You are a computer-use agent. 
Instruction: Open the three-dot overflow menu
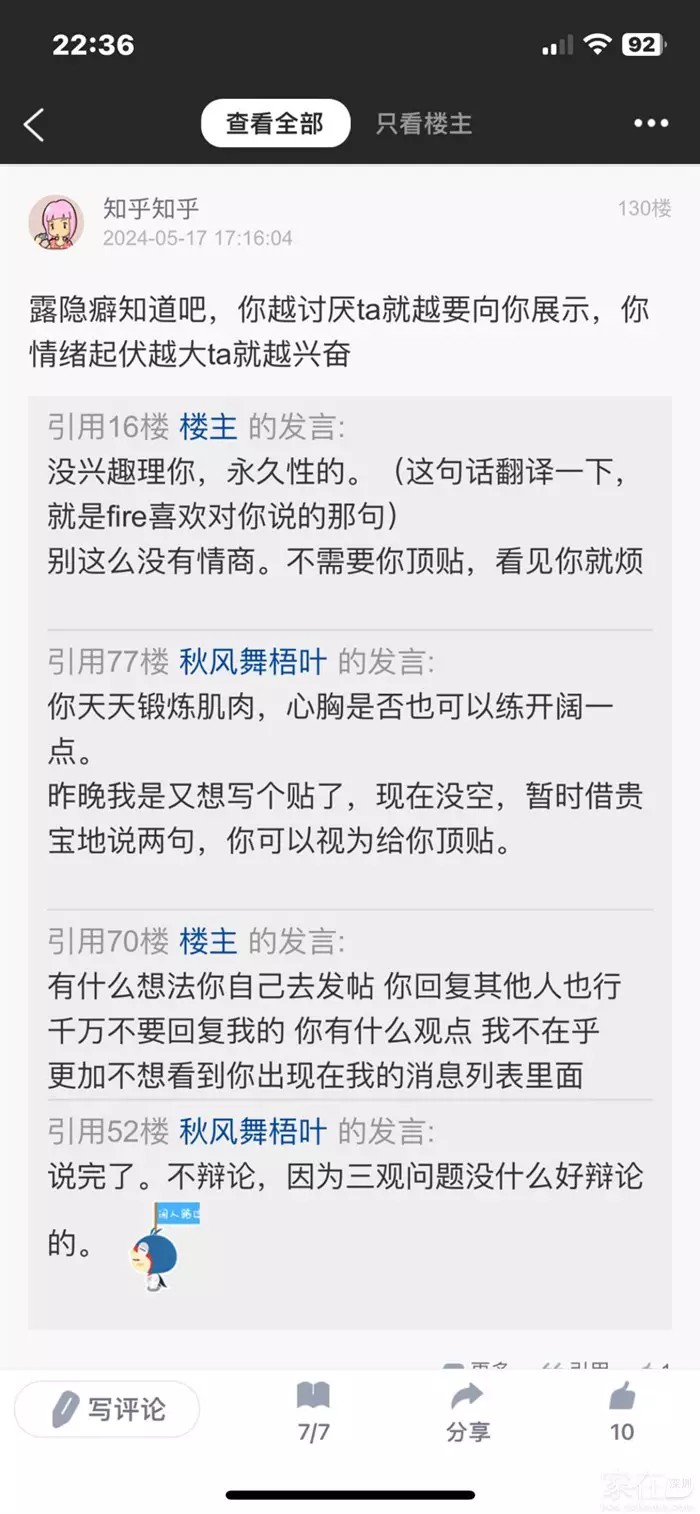pos(651,124)
